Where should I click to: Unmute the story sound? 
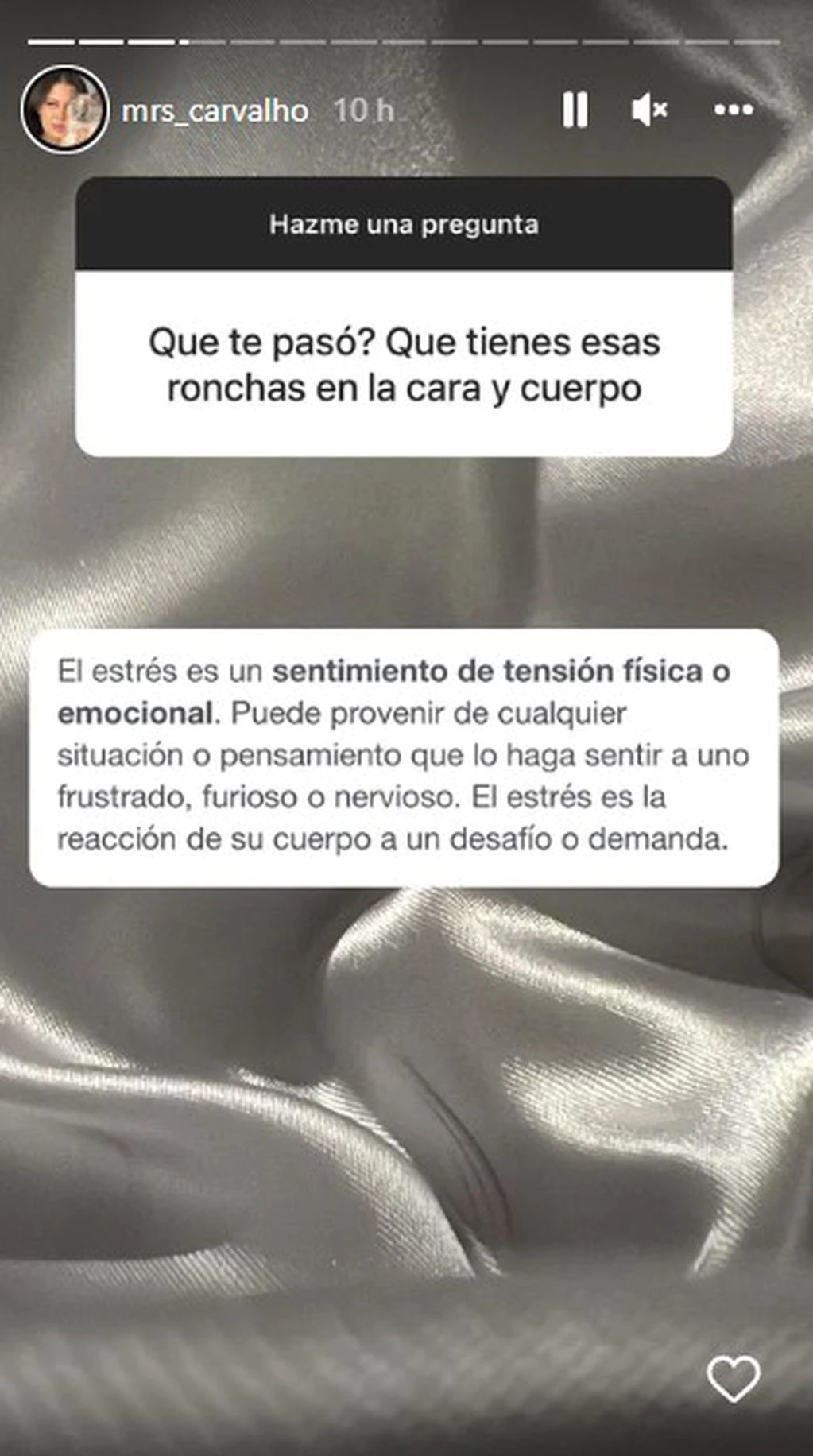coord(649,110)
